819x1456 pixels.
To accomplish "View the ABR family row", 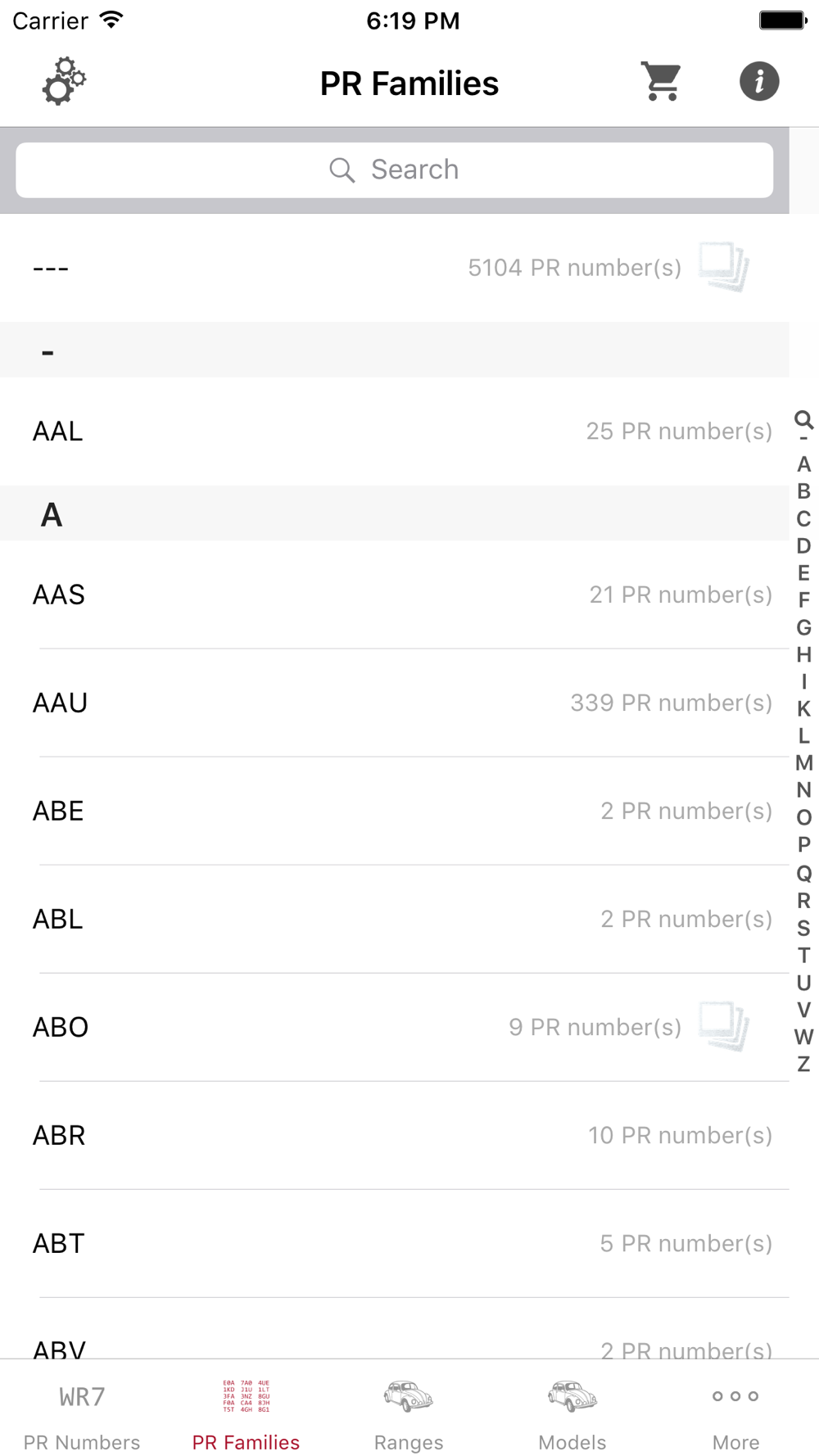I will pos(394,1135).
